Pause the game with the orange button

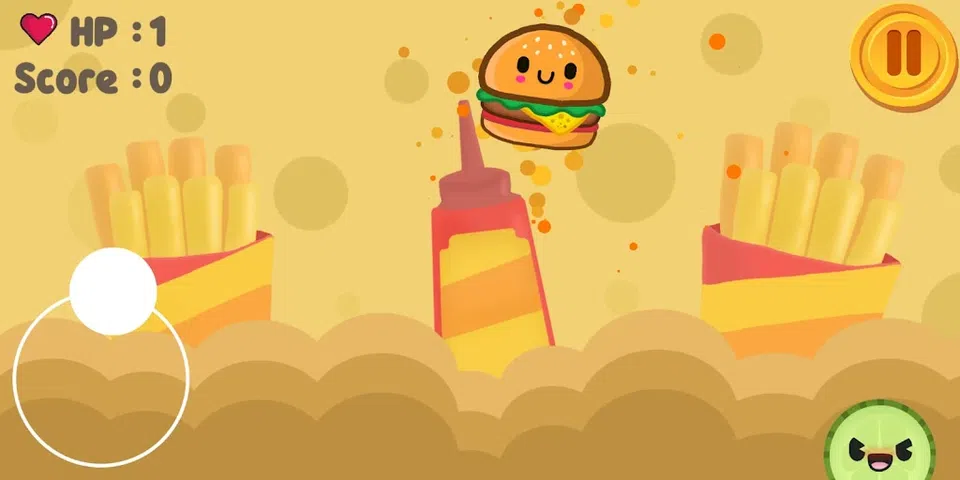pos(904,53)
